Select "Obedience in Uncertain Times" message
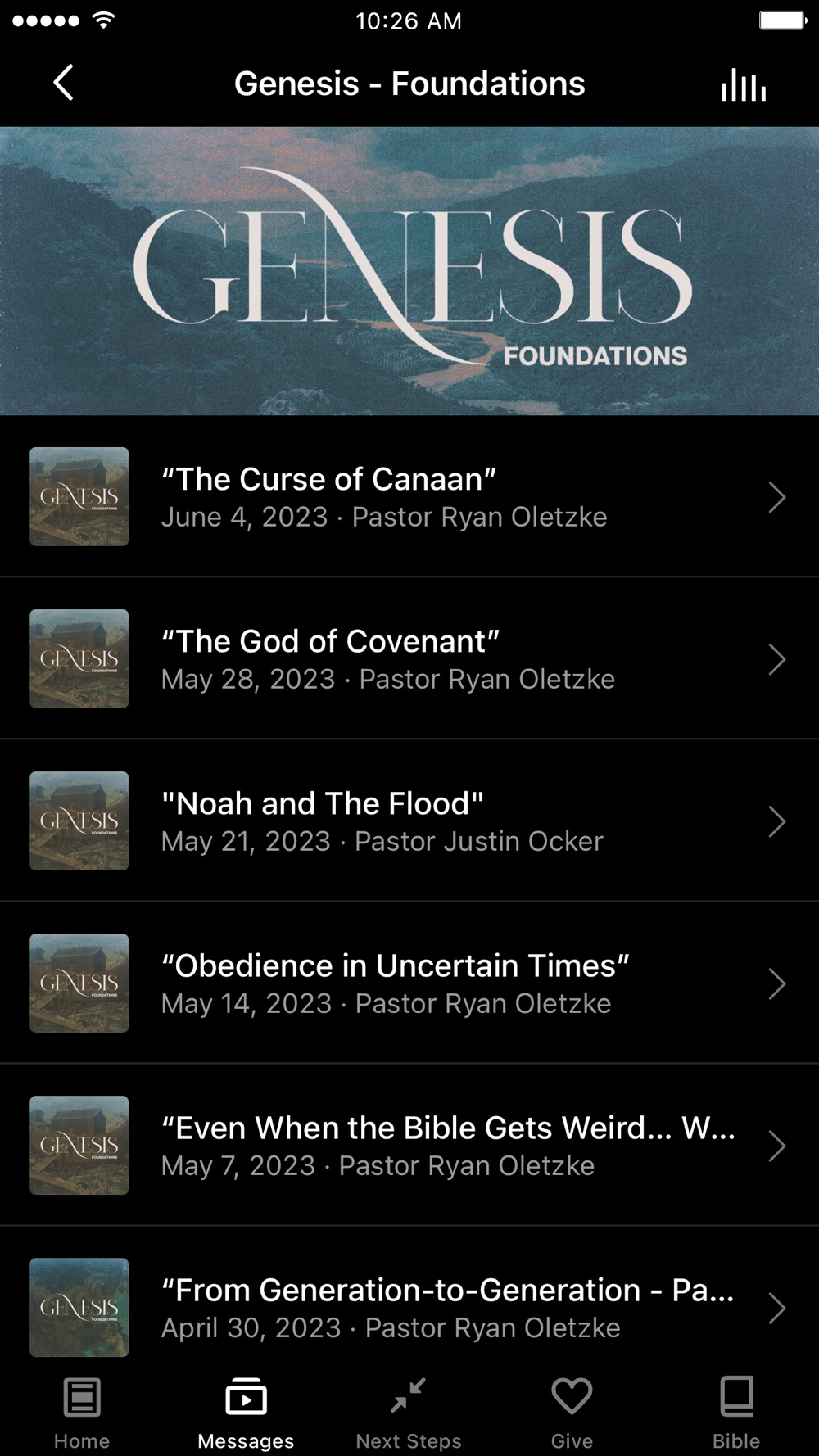 (409, 983)
